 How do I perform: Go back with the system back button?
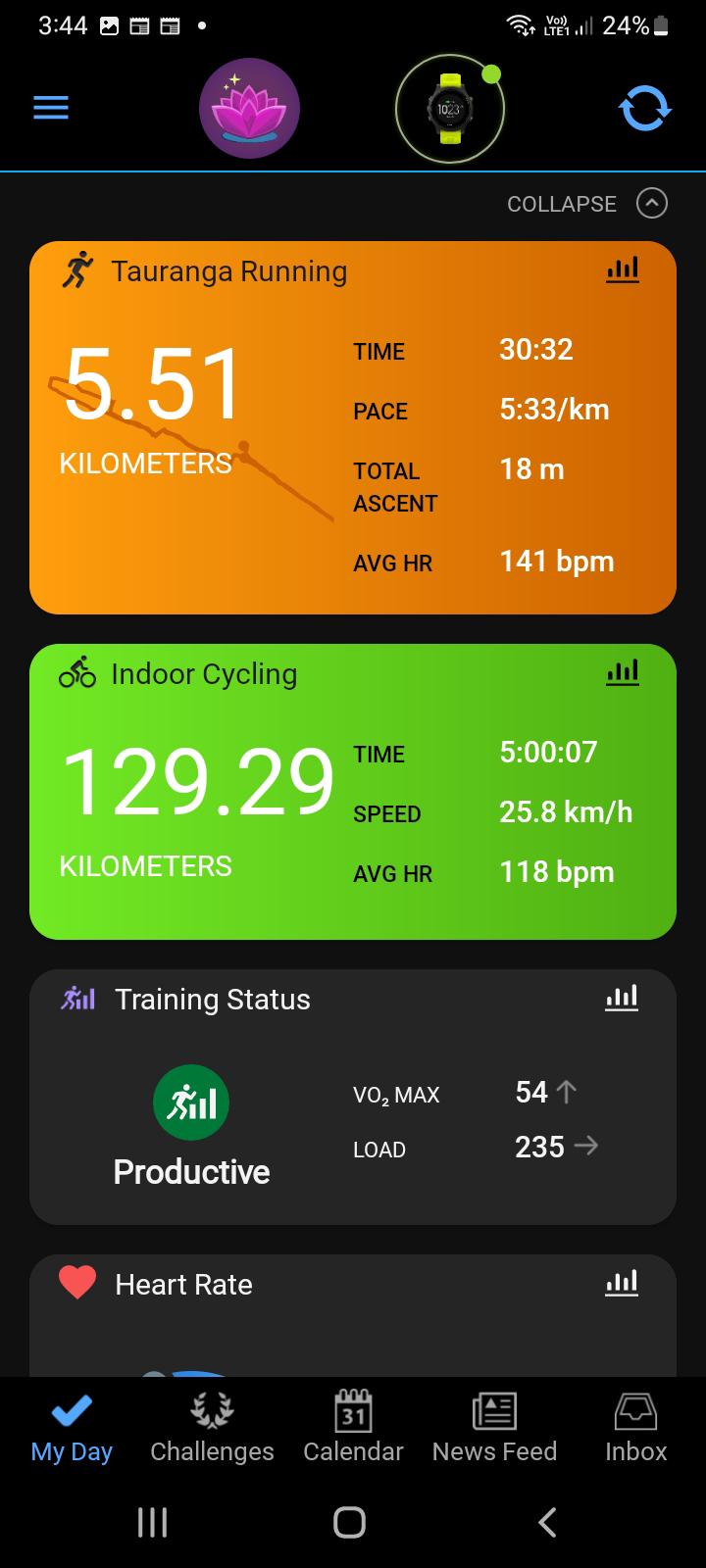tap(547, 1522)
